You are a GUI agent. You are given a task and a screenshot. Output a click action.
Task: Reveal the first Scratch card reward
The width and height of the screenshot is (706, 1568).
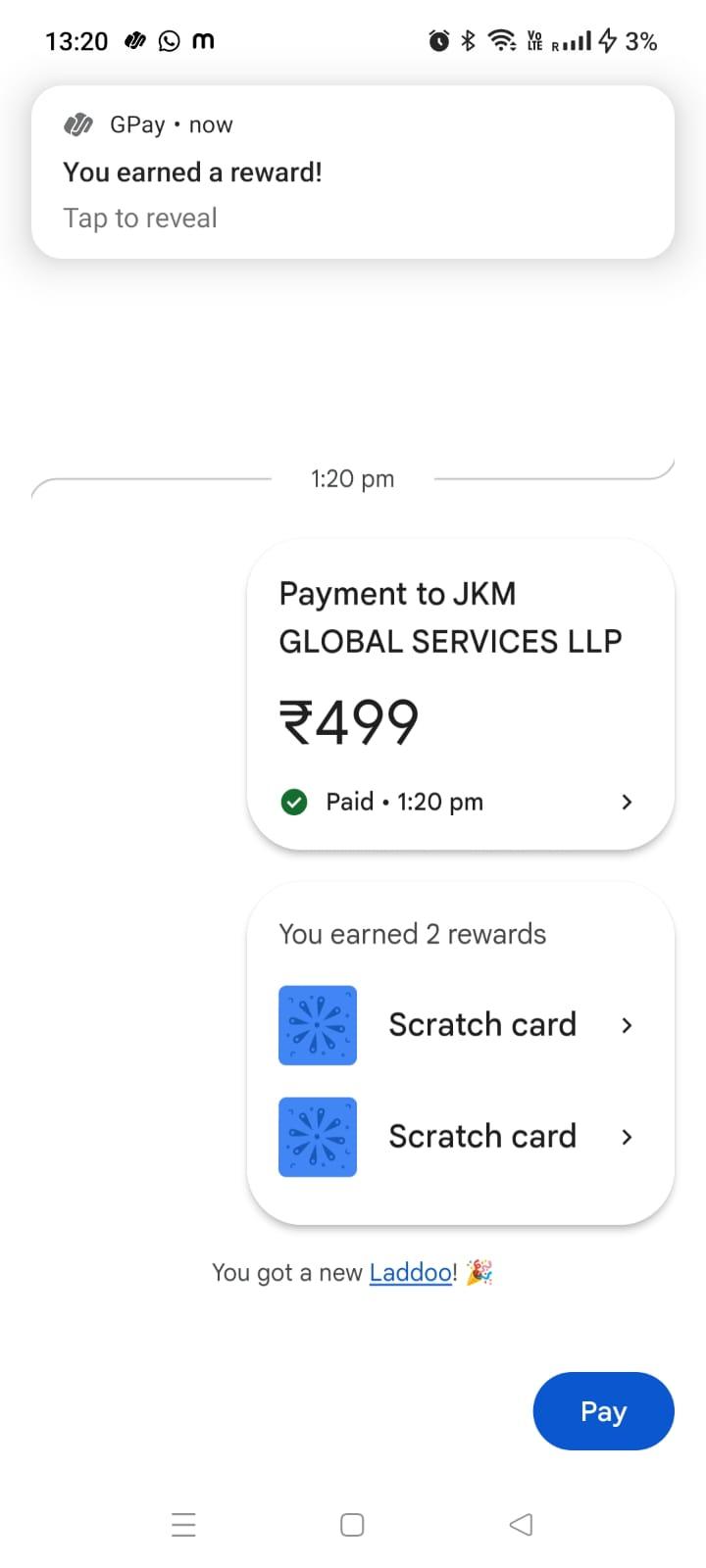point(461,1025)
